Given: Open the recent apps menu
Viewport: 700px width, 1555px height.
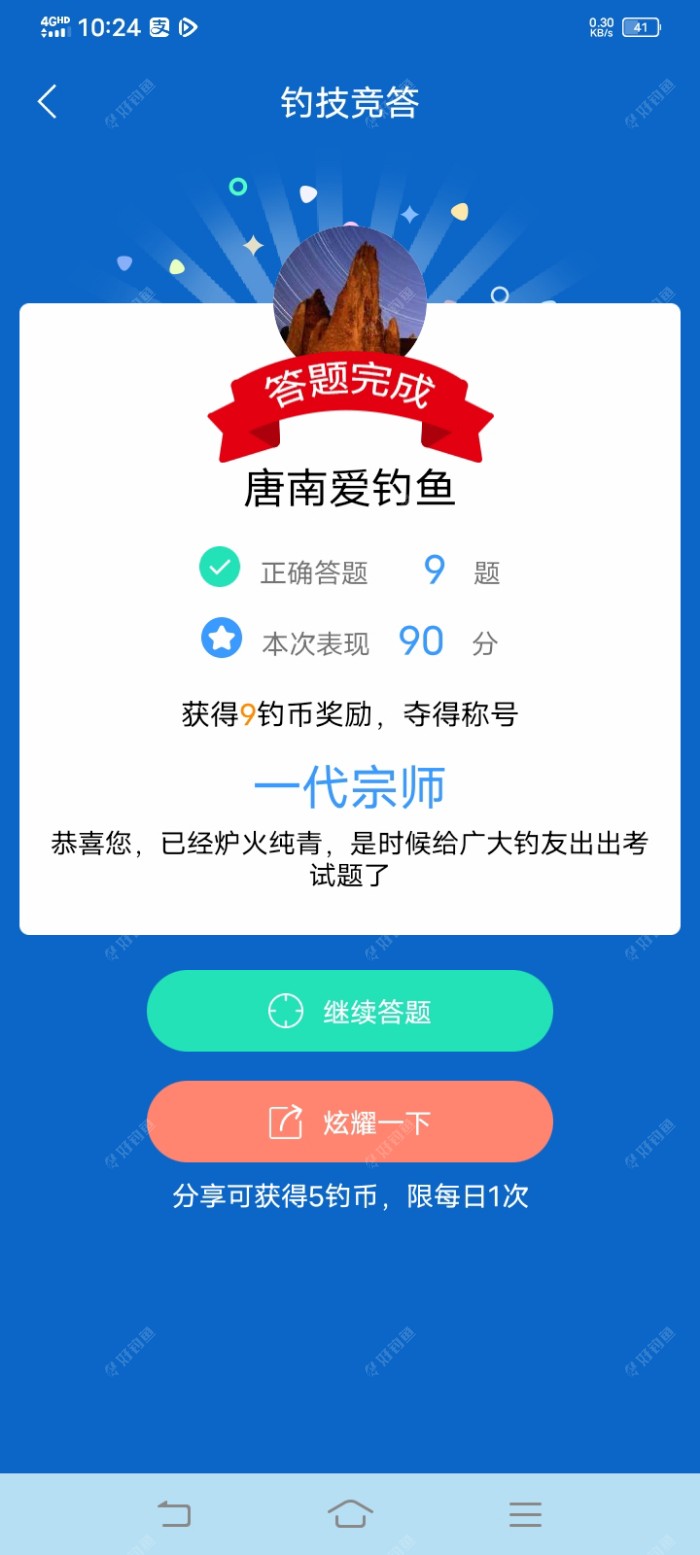Looking at the screenshot, I should pyautogui.click(x=525, y=1514).
